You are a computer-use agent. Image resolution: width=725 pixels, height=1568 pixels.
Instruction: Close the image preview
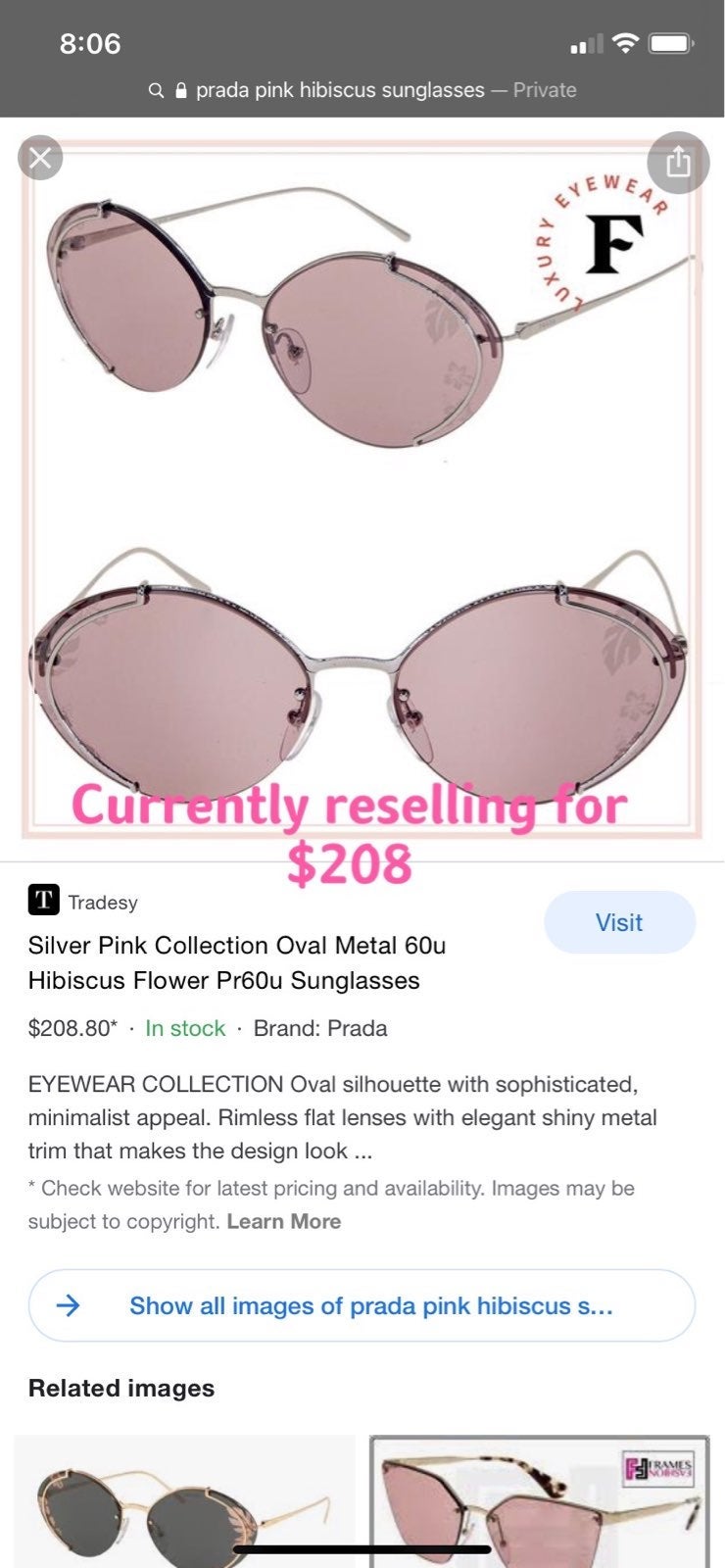tap(40, 158)
